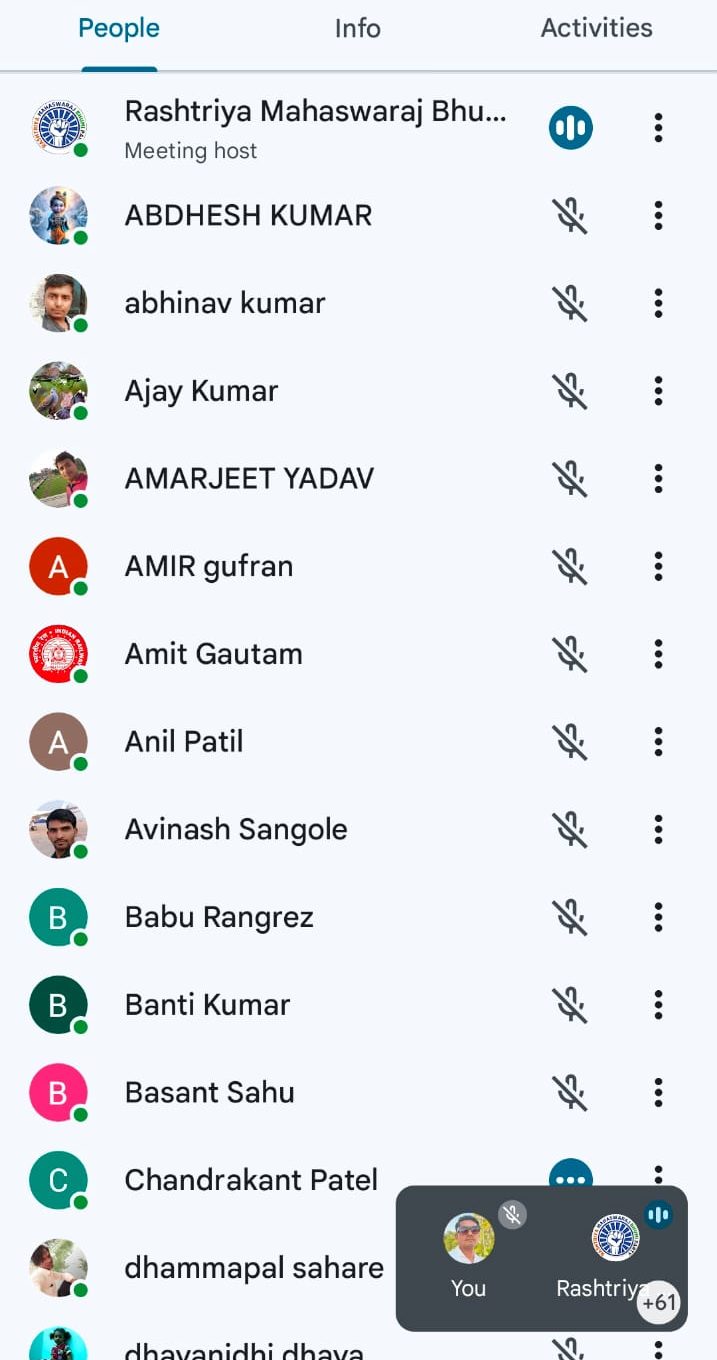Switch to the Info tab
Image resolution: width=717 pixels, height=1360 pixels.
click(x=357, y=29)
